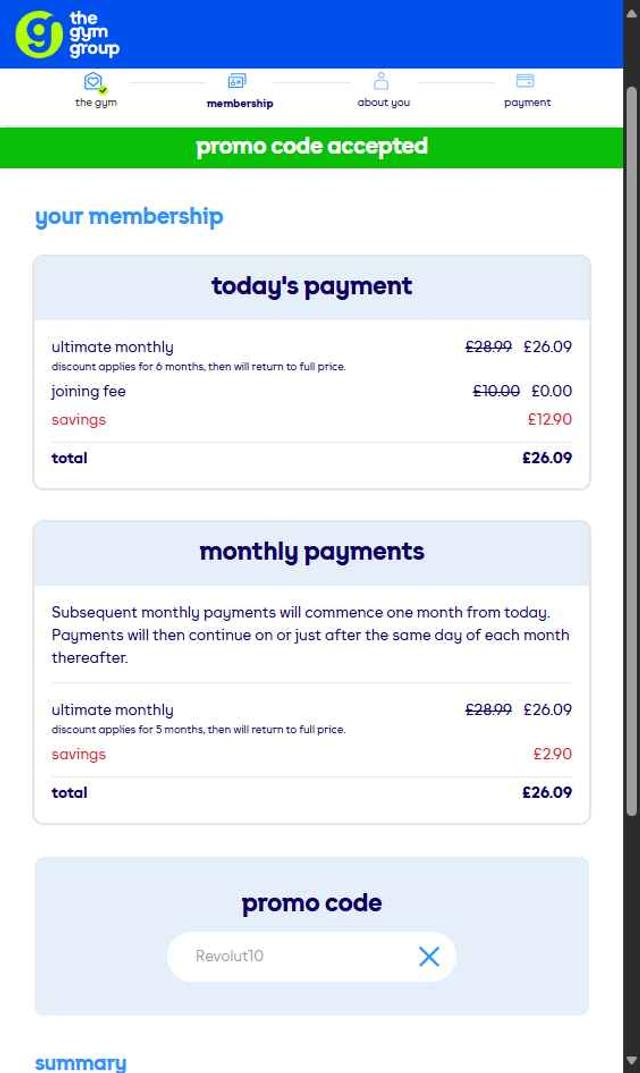Remove the Revolut10 promo code
The height and width of the screenshot is (1073, 640).
(429, 956)
